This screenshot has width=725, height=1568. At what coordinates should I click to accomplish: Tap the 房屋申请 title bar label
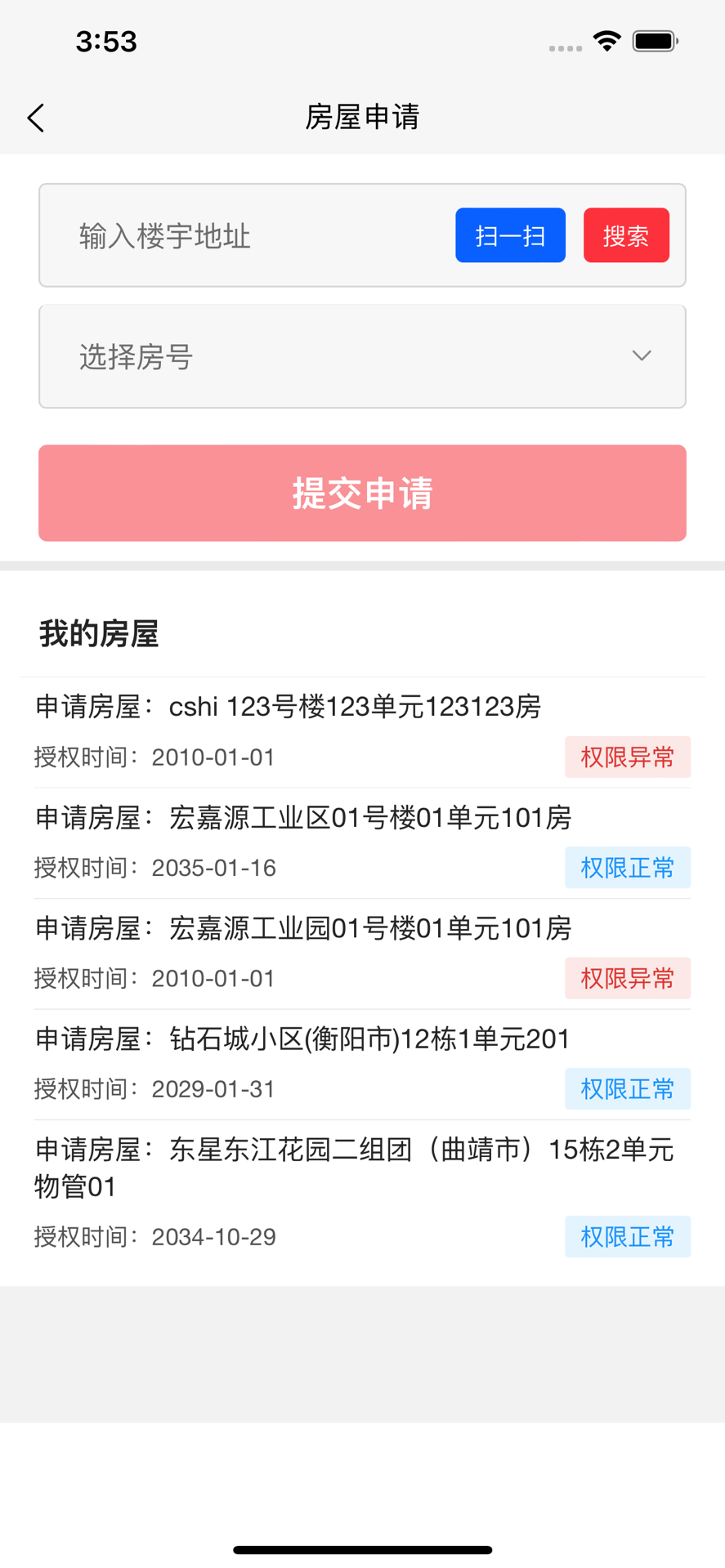[362, 118]
